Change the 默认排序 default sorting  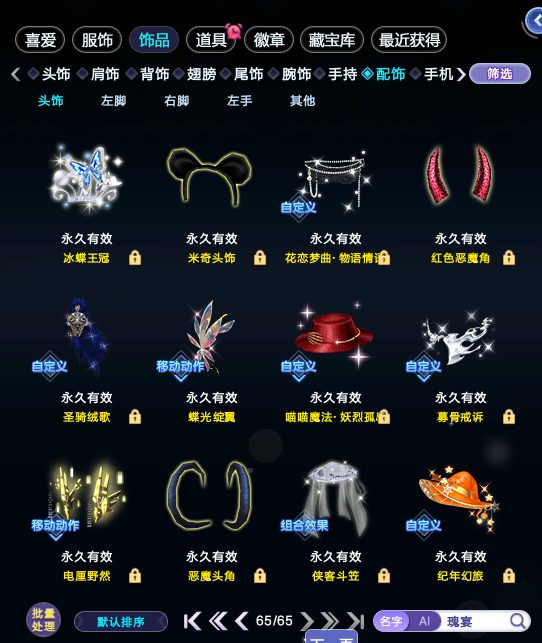pos(121,622)
